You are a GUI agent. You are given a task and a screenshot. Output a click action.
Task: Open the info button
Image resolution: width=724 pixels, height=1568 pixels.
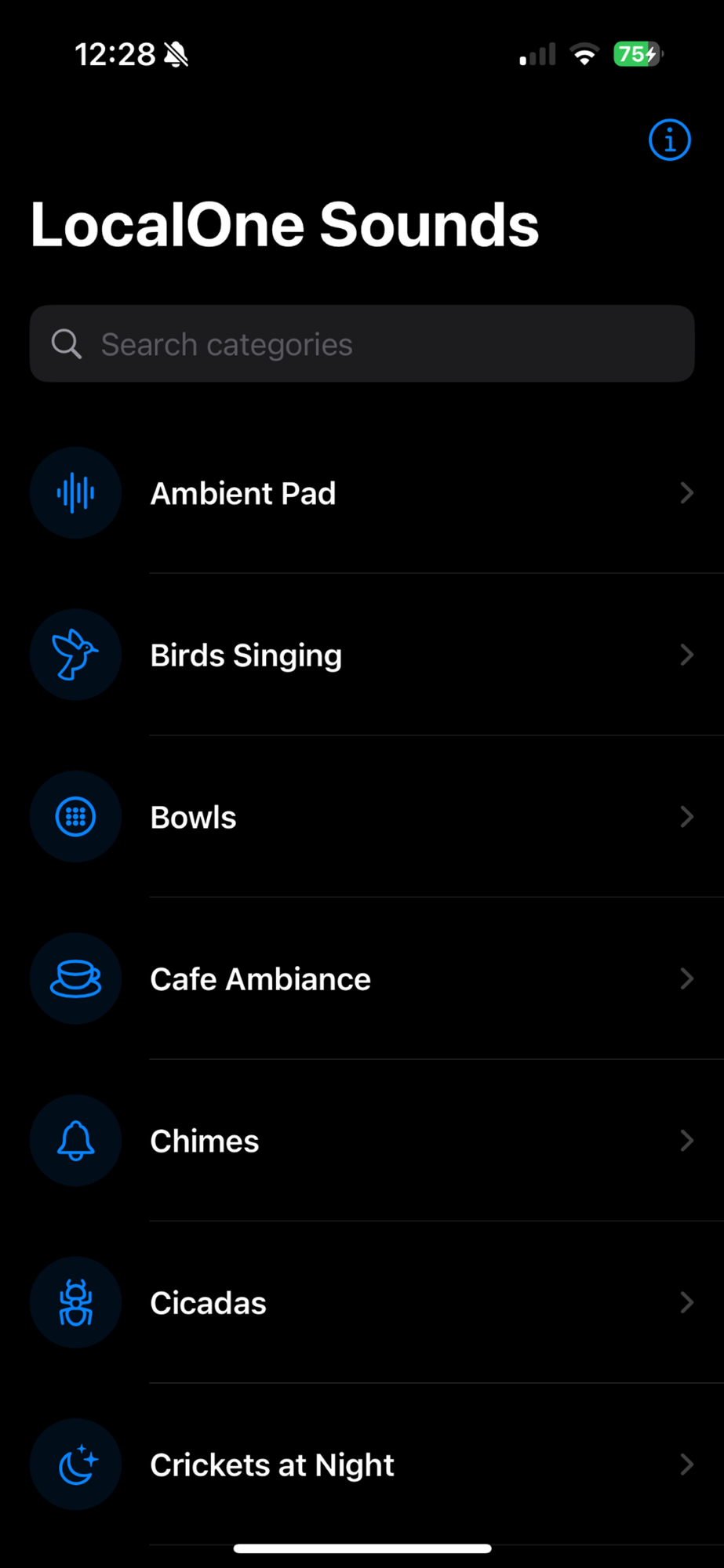pyautogui.click(x=669, y=140)
